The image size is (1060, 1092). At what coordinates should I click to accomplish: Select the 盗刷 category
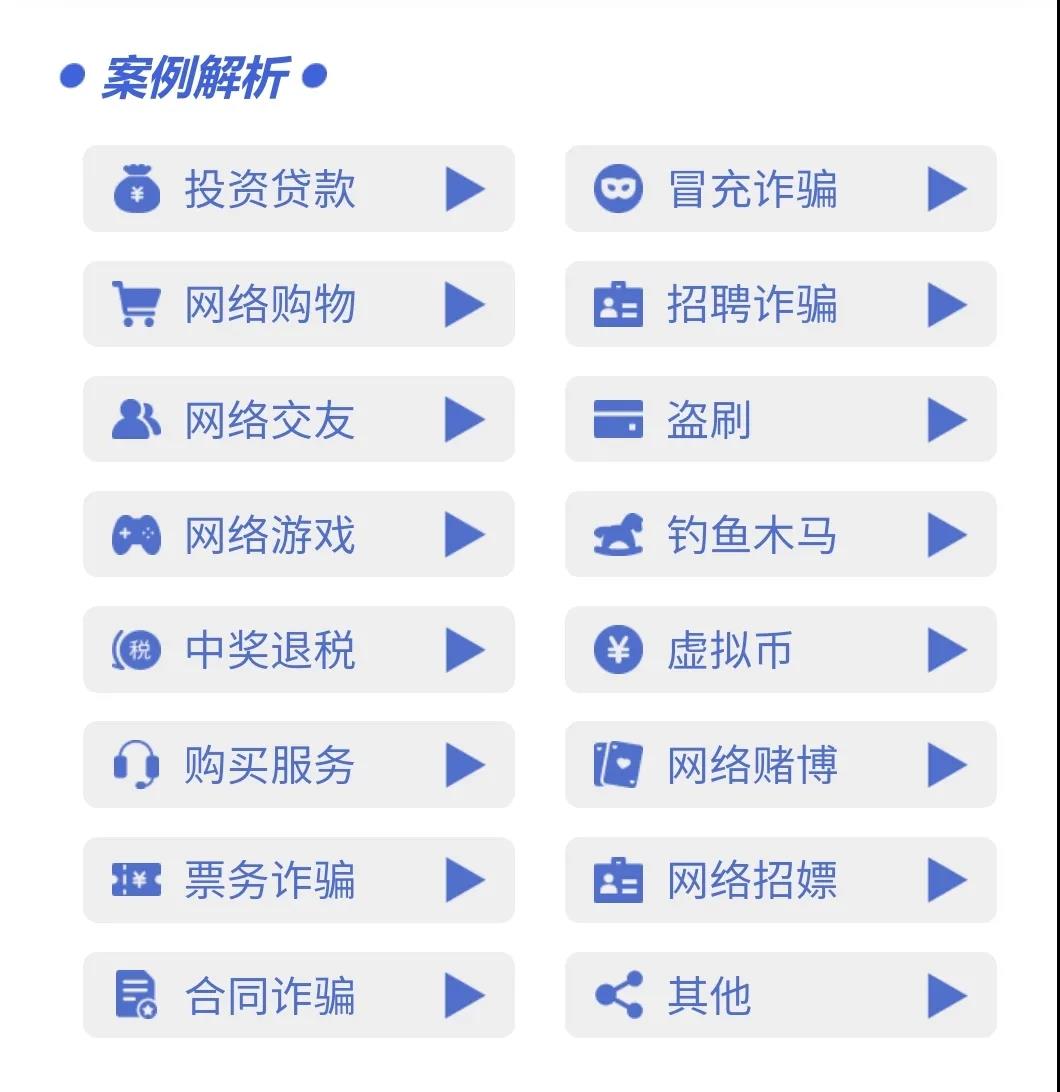(780, 419)
